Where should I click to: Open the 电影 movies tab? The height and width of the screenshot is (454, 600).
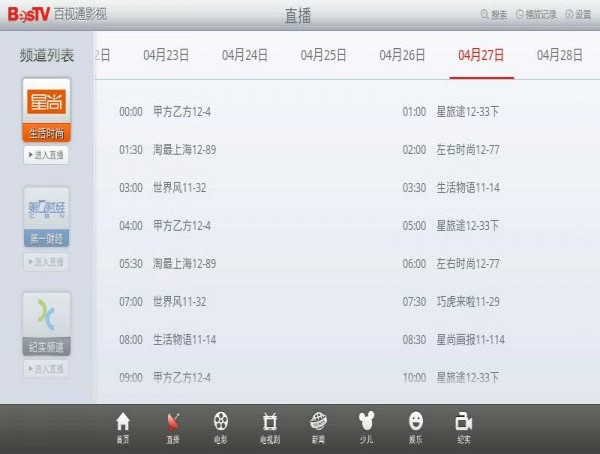click(x=221, y=427)
